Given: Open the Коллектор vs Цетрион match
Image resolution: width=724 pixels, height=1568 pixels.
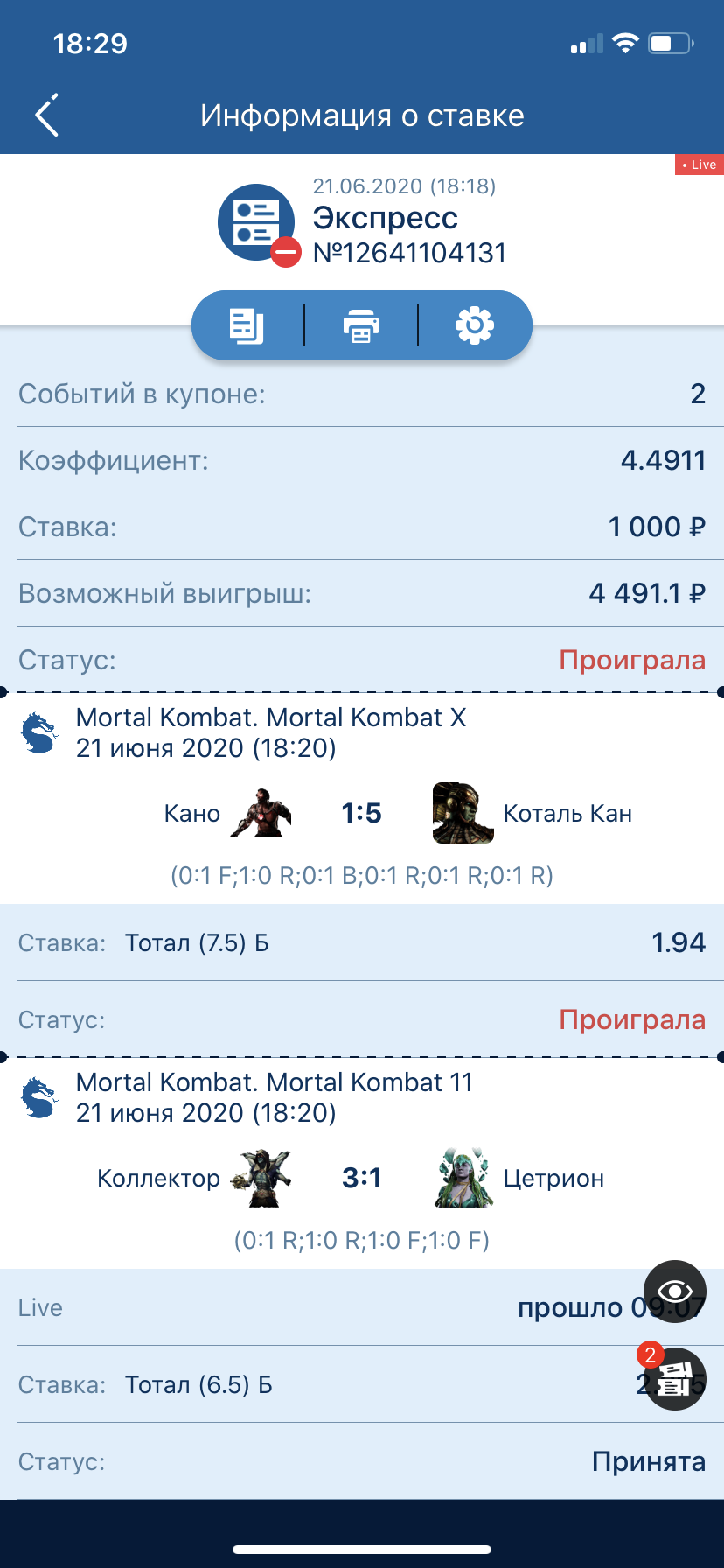Looking at the screenshot, I should tap(362, 1163).
